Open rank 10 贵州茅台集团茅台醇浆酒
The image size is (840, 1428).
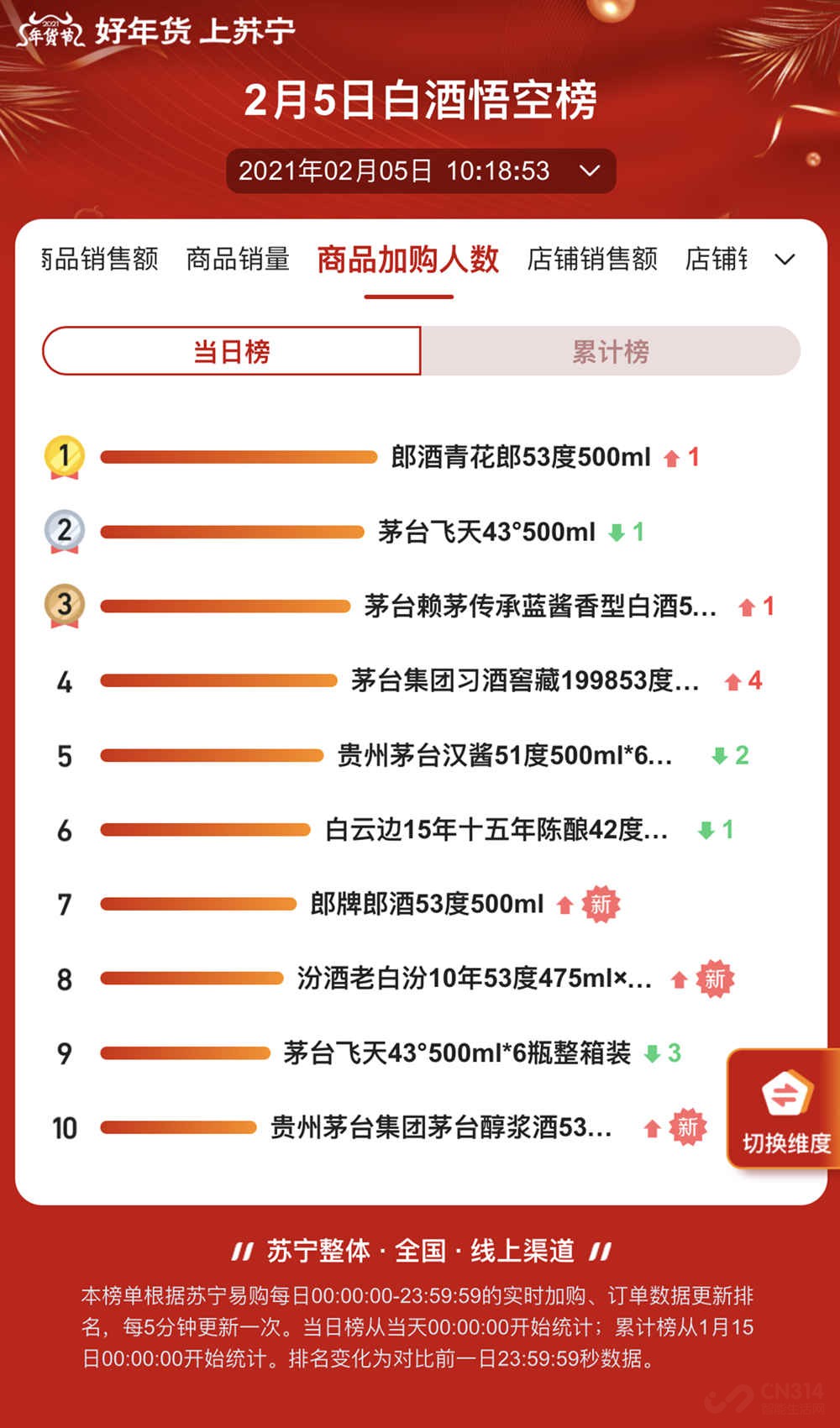click(x=440, y=1127)
